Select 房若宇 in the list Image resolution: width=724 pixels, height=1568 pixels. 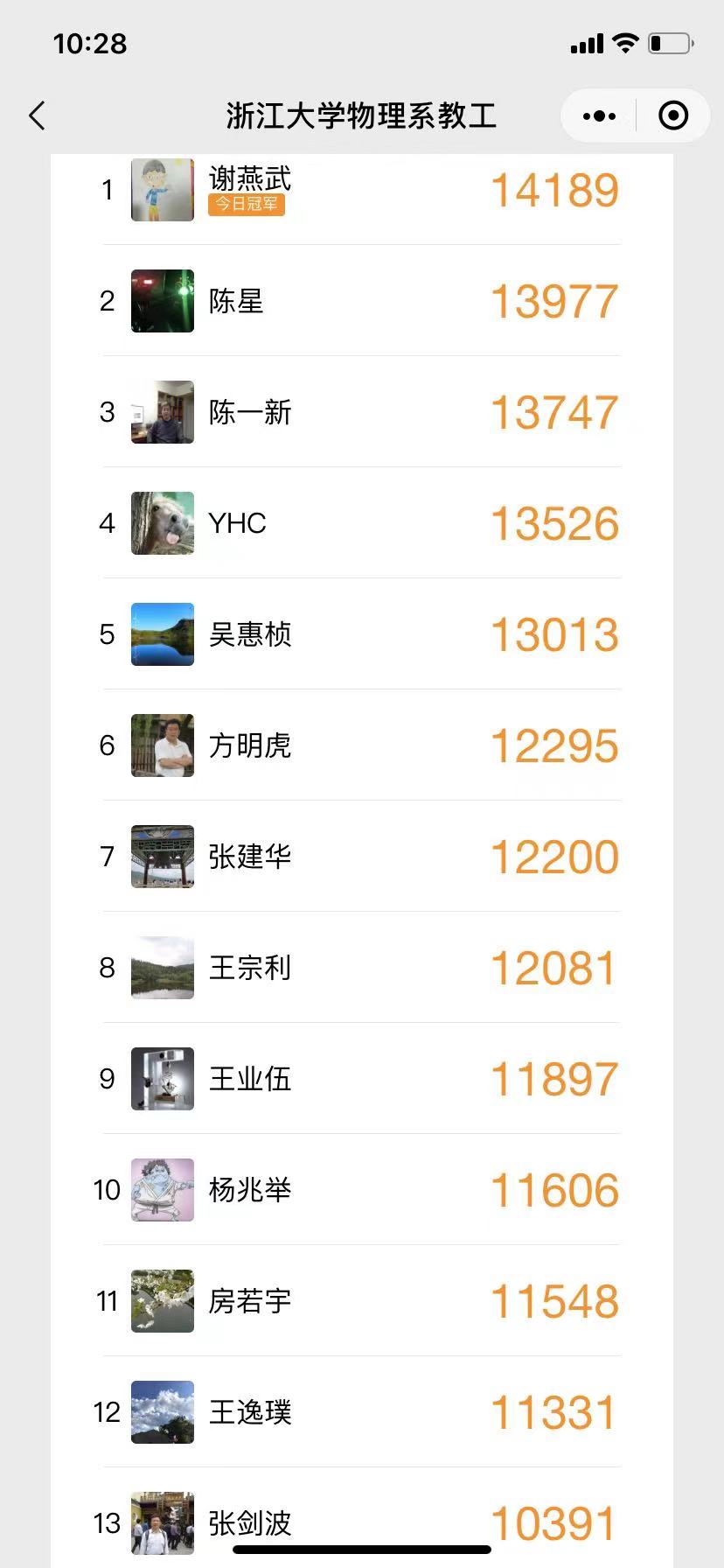[x=361, y=1301]
